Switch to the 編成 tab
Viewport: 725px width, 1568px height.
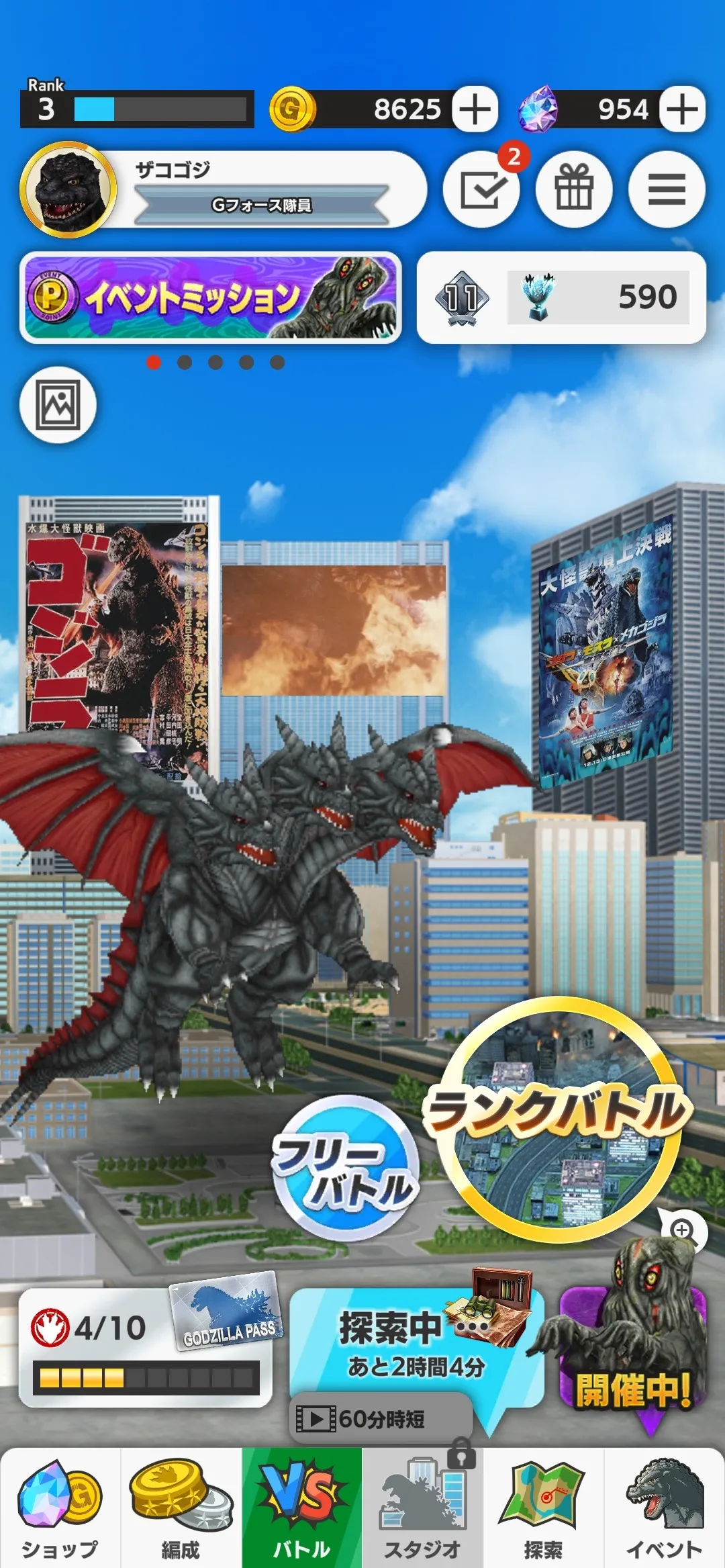point(181,1509)
